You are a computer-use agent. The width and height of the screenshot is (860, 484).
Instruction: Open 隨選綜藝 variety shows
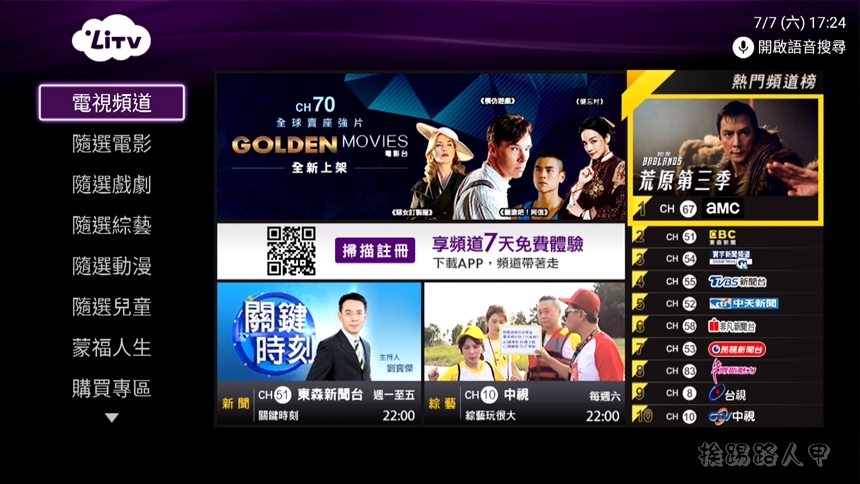point(111,225)
